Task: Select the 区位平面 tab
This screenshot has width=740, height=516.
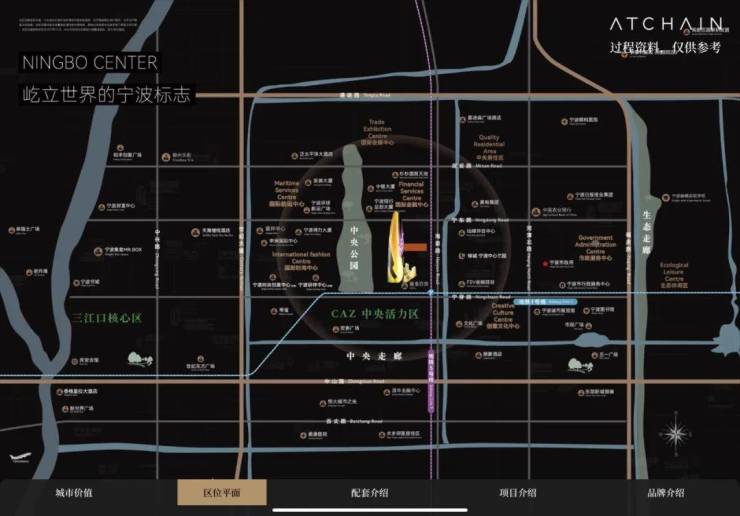Action: click(222, 493)
